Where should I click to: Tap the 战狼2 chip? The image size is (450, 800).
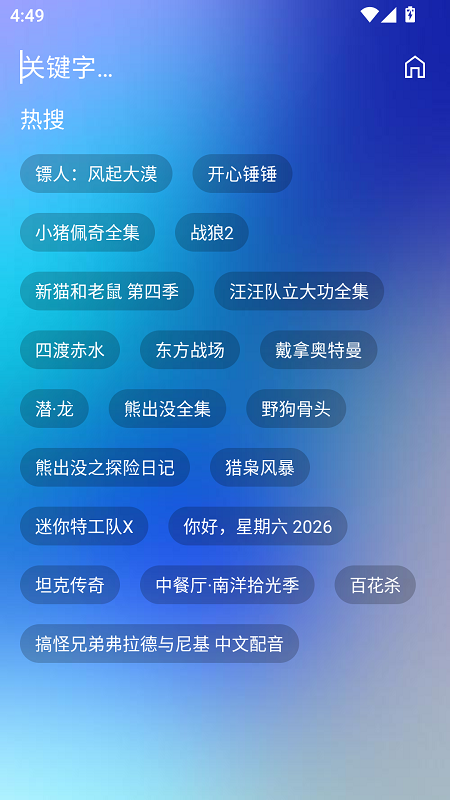212,232
